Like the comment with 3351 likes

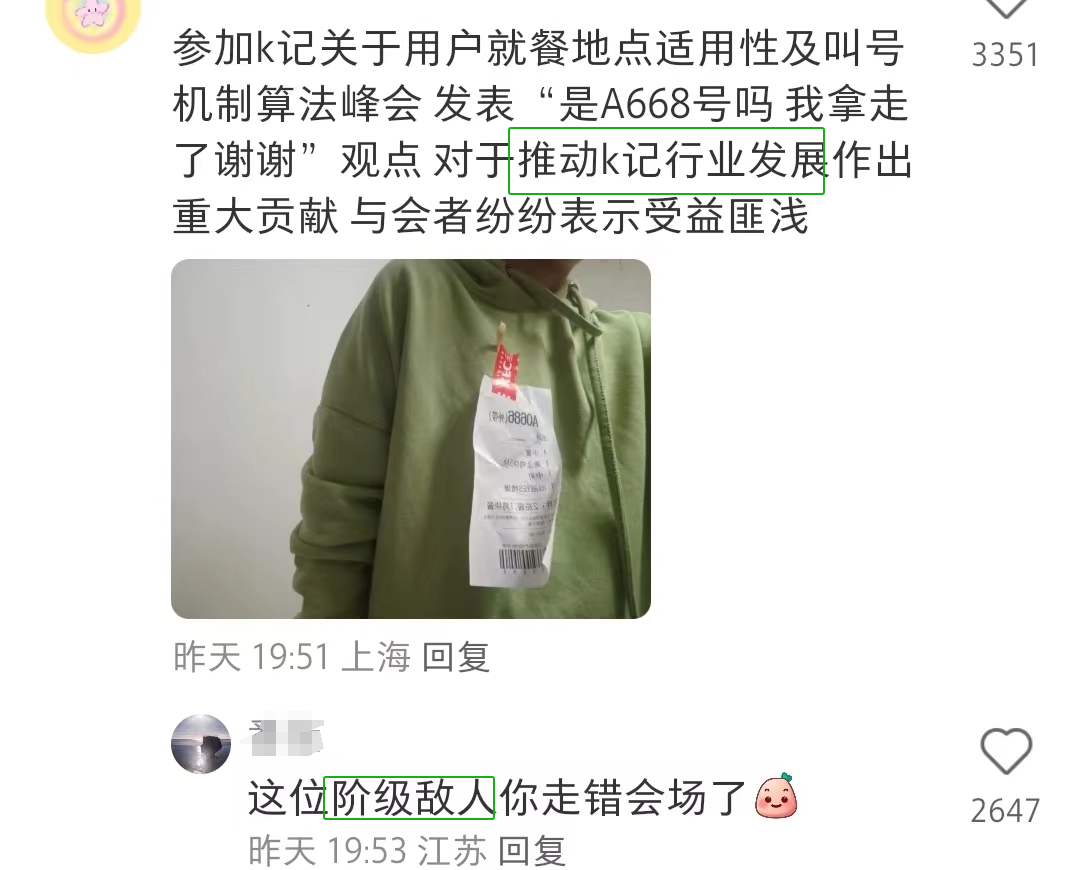pyautogui.click(x=1005, y=8)
